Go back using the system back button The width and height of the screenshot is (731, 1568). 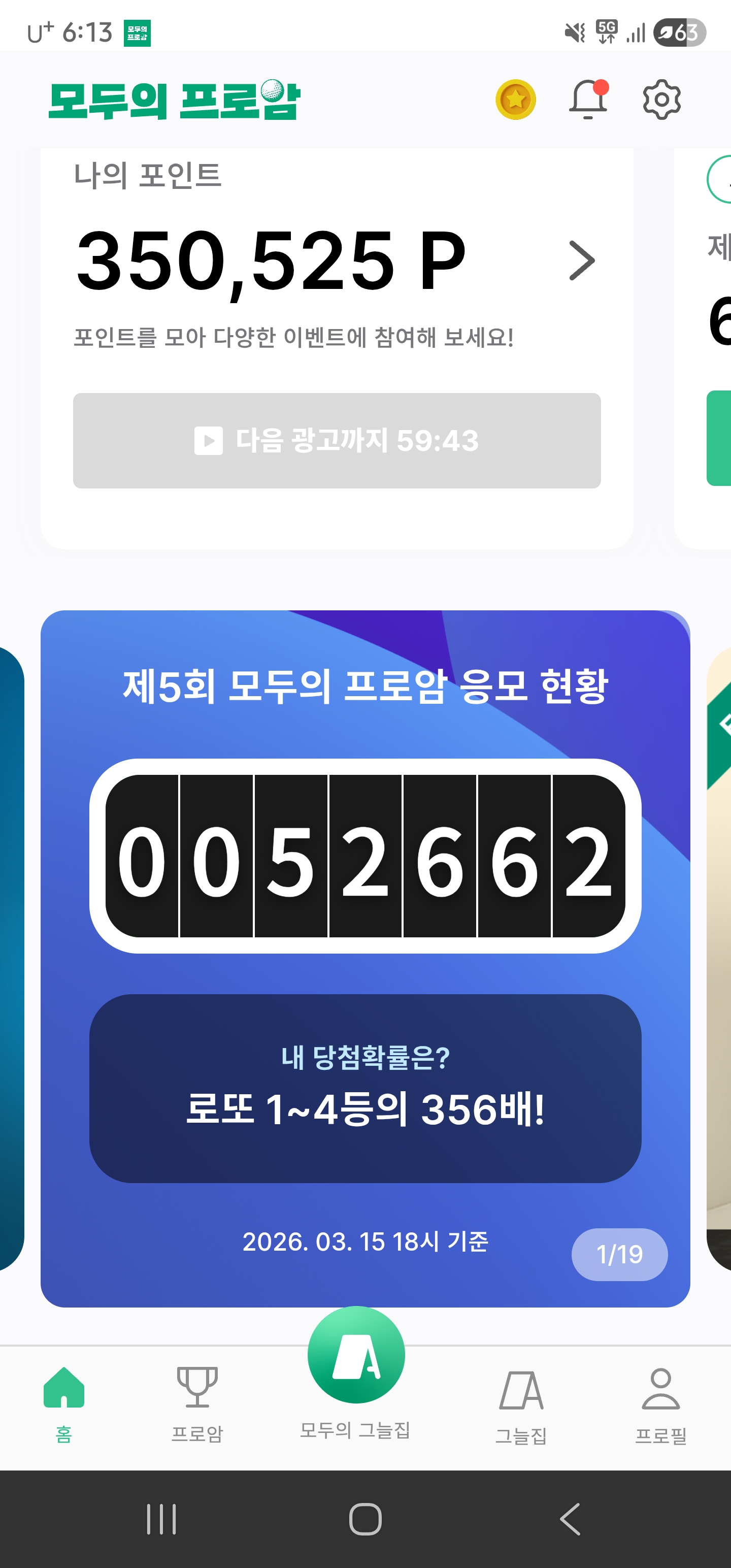point(570,1519)
